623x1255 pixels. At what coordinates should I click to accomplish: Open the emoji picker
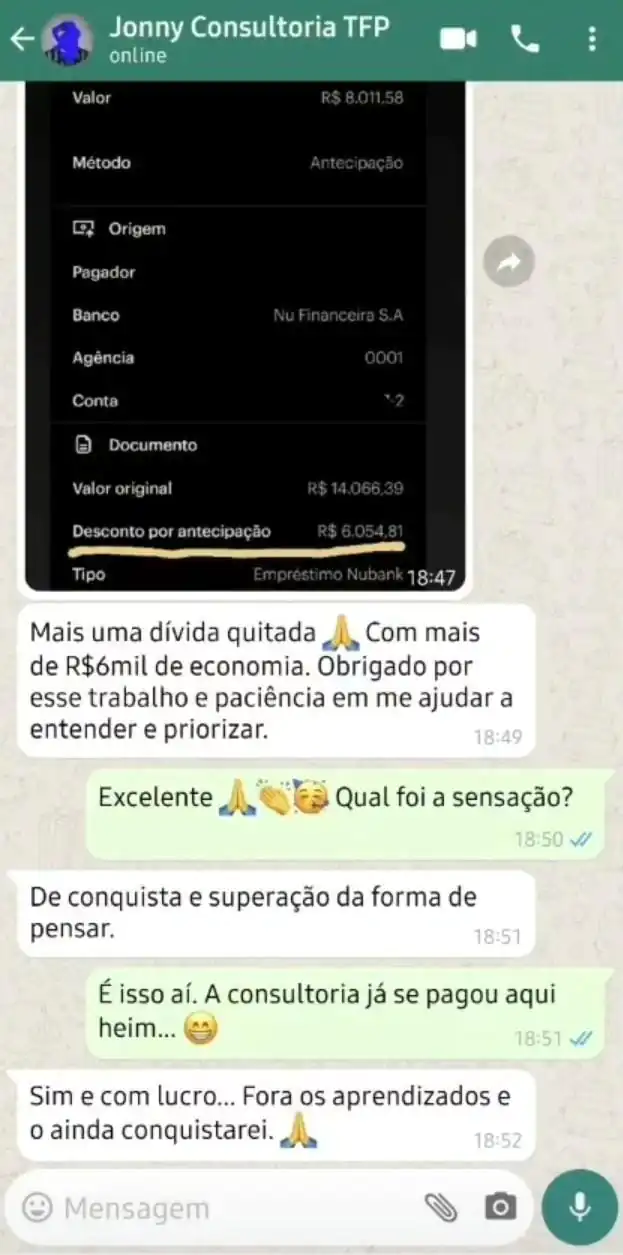point(37,1208)
